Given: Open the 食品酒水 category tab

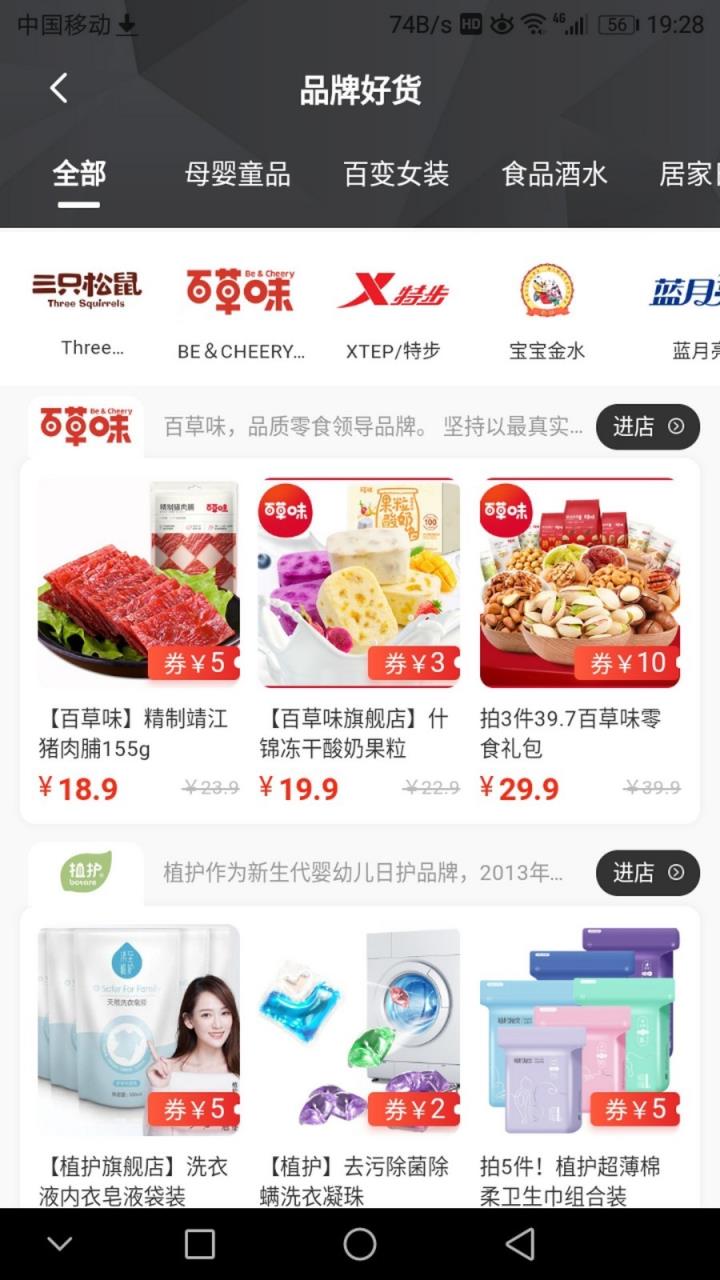Looking at the screenshot, I should pos(553,174).
